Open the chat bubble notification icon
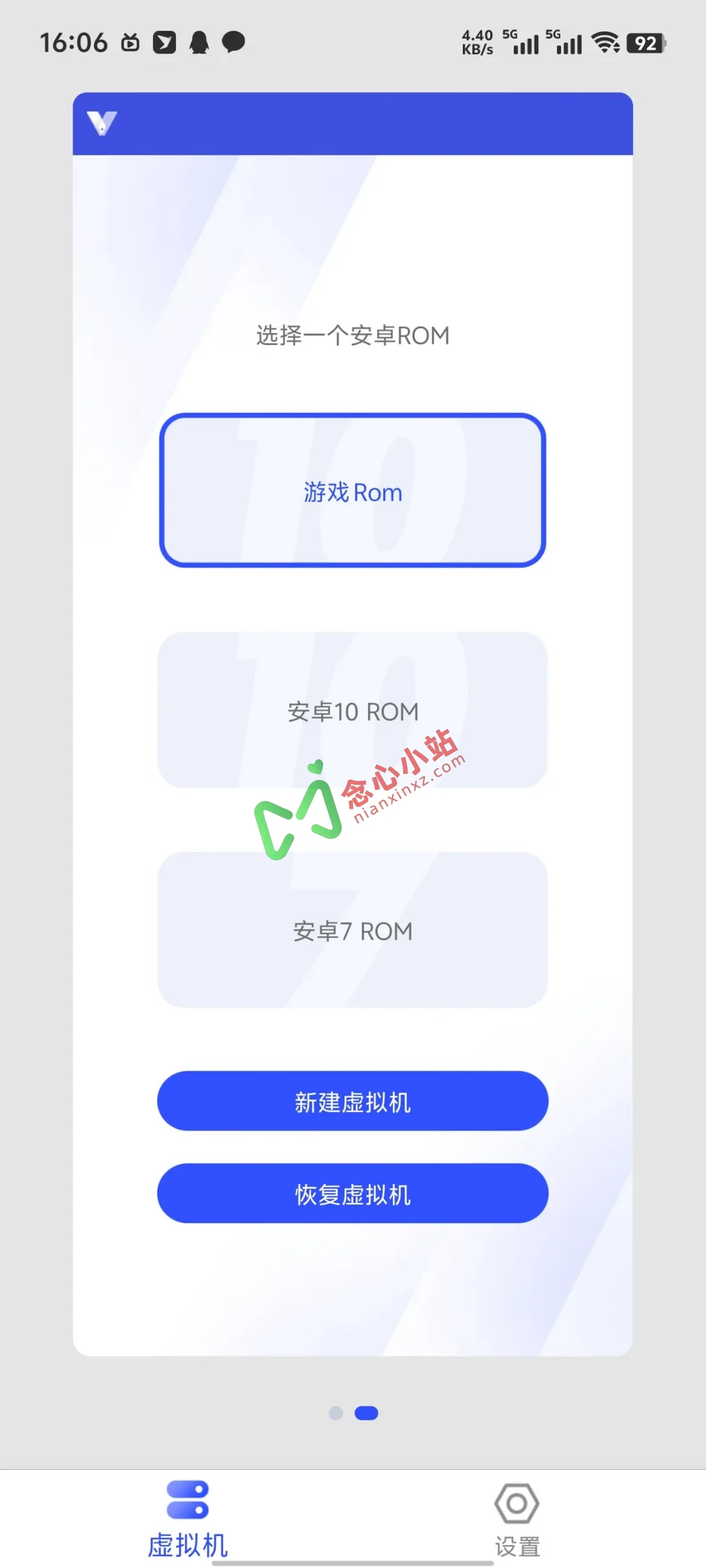The image size is (706, 1568). pyautogui.click(x=235, y=43)
